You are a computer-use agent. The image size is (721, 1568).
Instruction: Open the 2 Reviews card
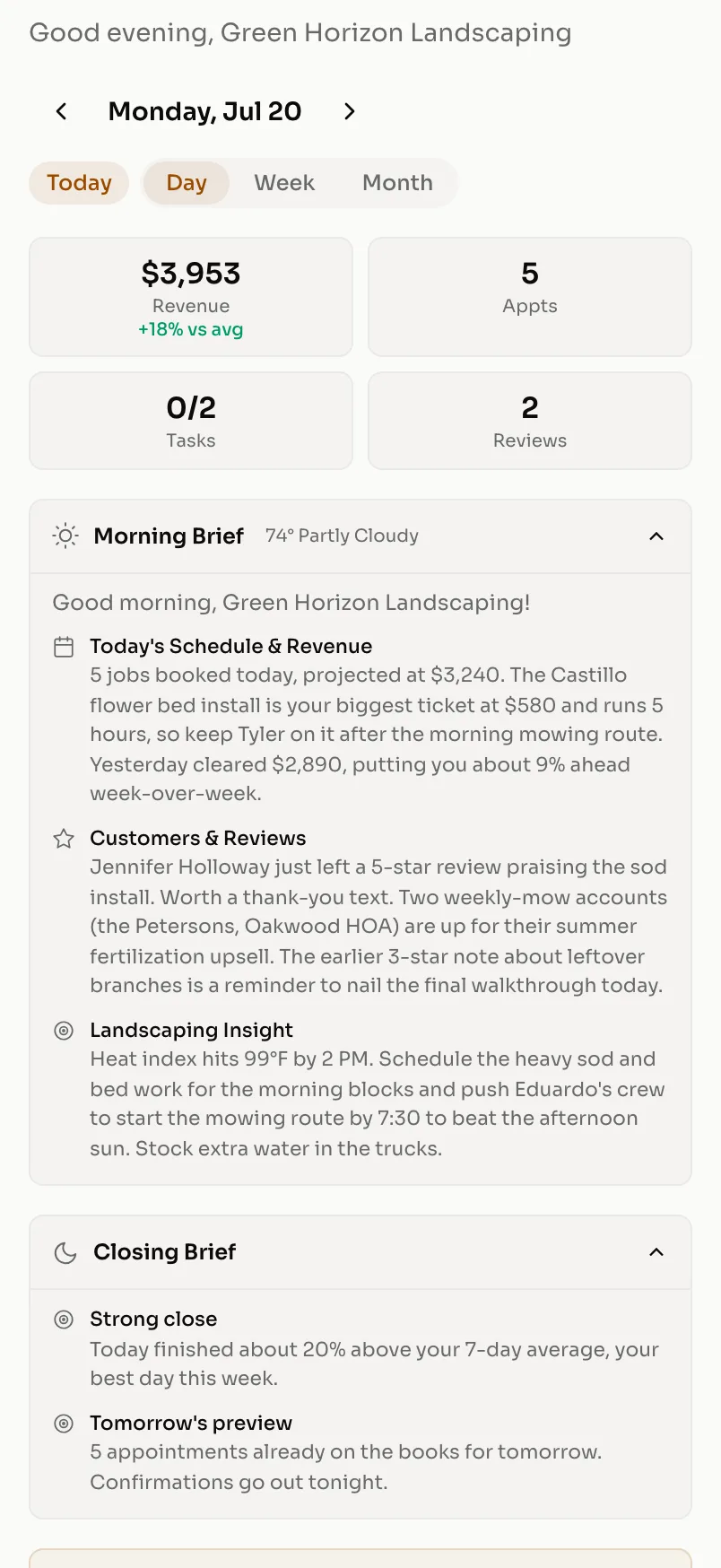point(530,421)
